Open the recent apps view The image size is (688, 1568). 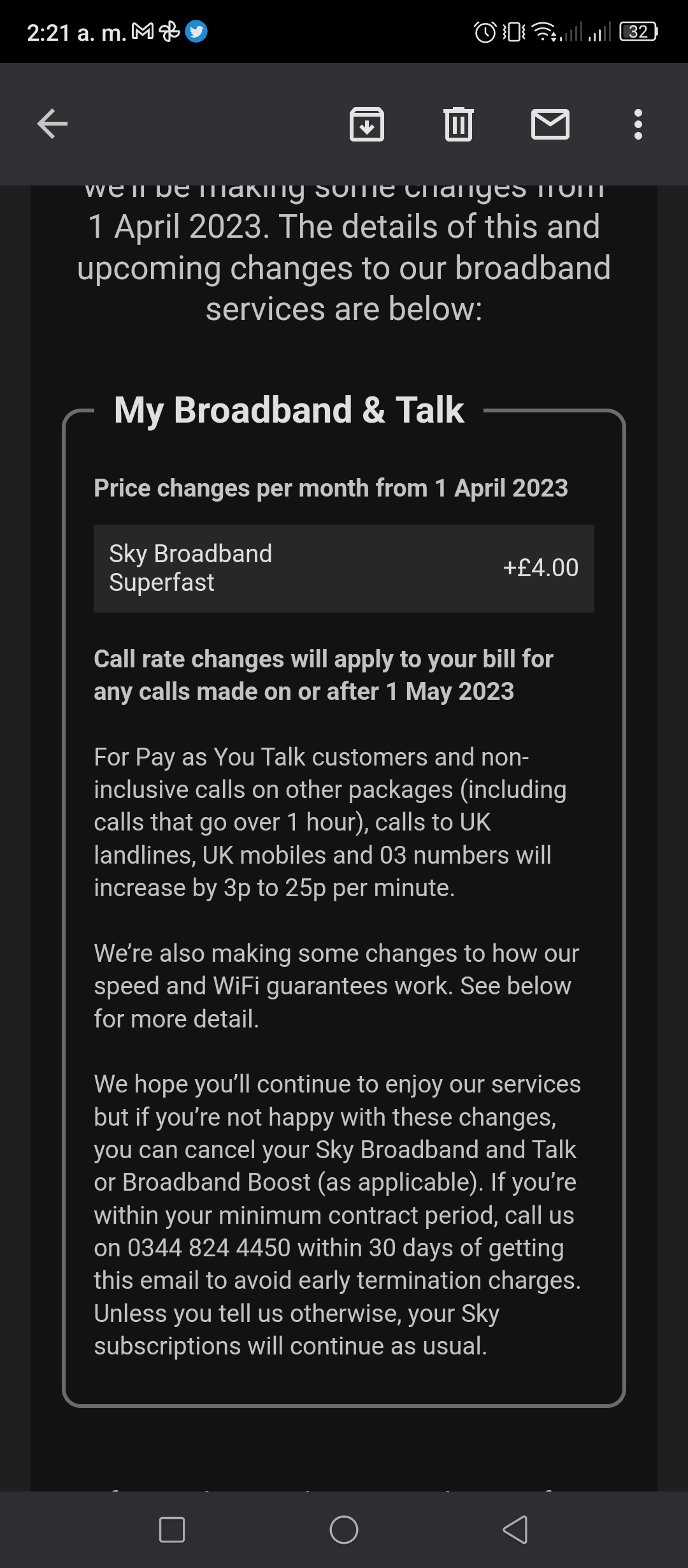[x=172, y=1529]
